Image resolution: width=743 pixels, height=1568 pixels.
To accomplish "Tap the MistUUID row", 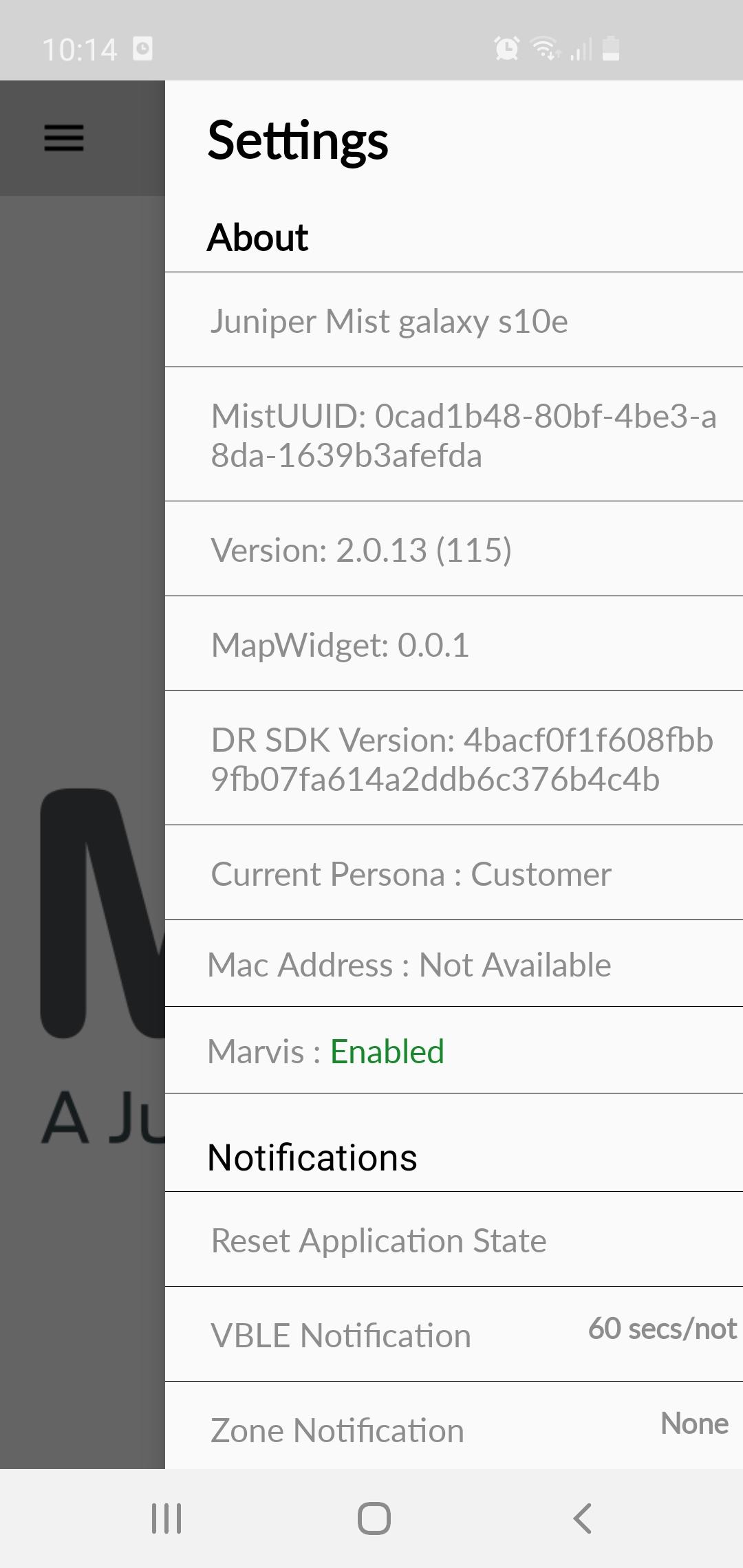I will point(454,434).
